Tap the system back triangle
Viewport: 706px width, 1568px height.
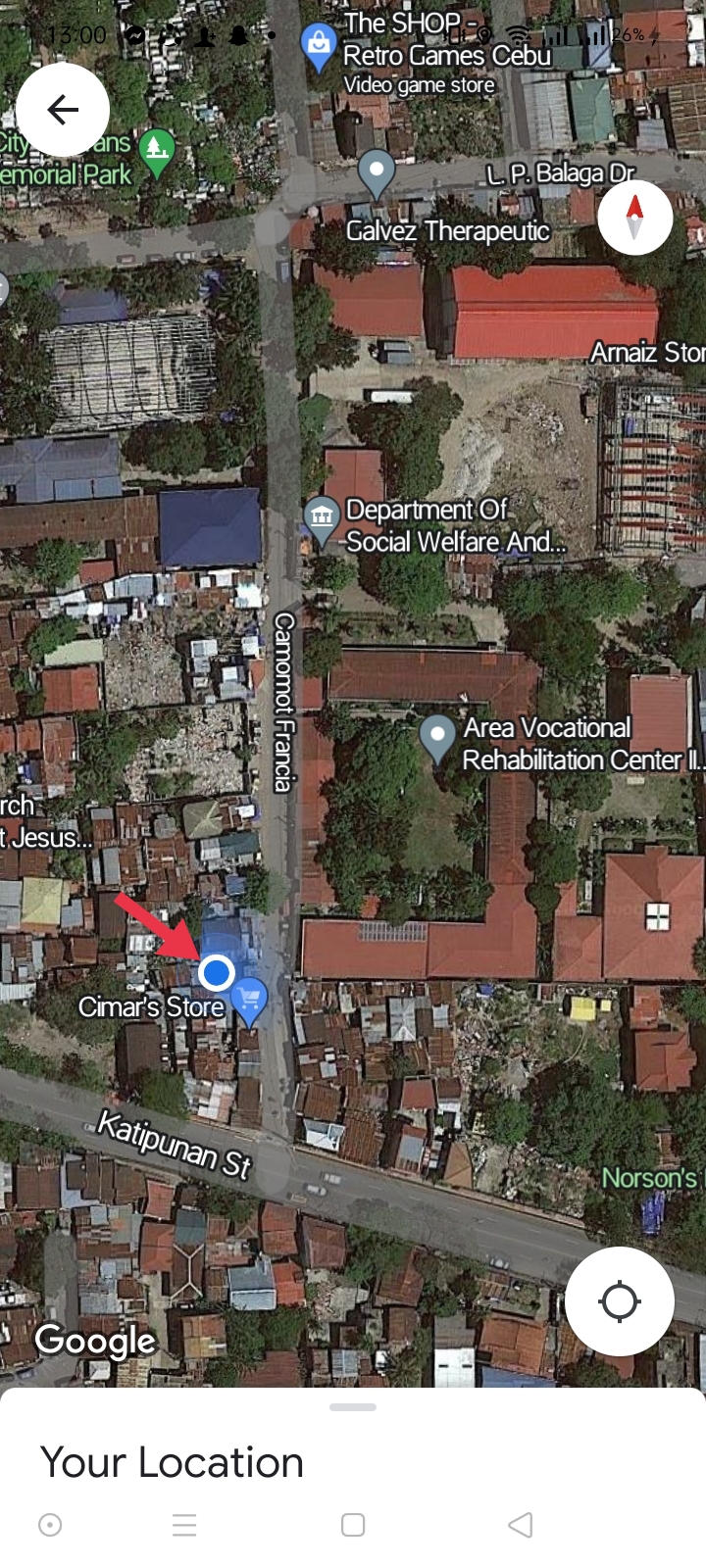521,1525
